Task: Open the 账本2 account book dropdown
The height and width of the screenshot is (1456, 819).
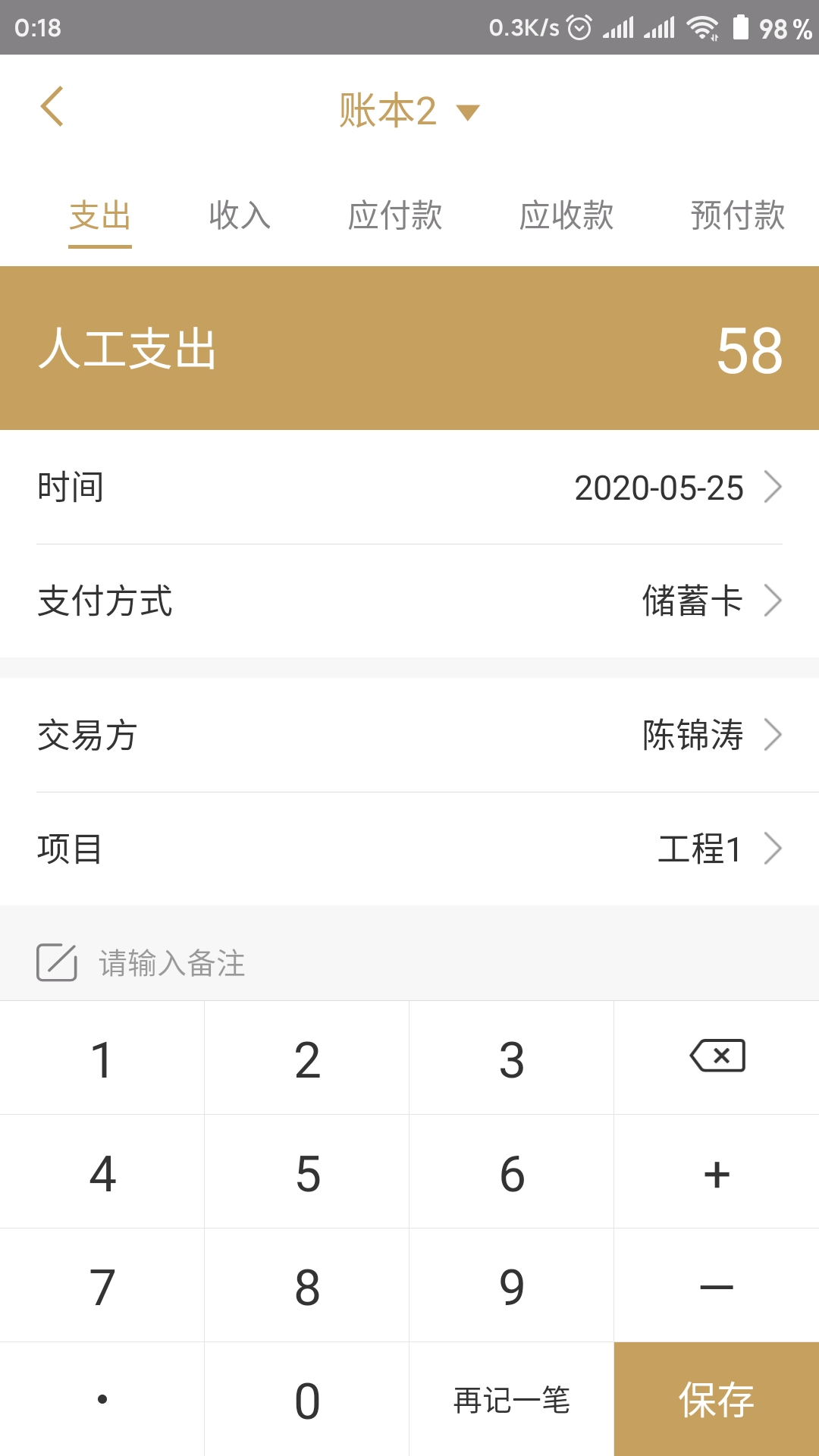Action: 409,111
